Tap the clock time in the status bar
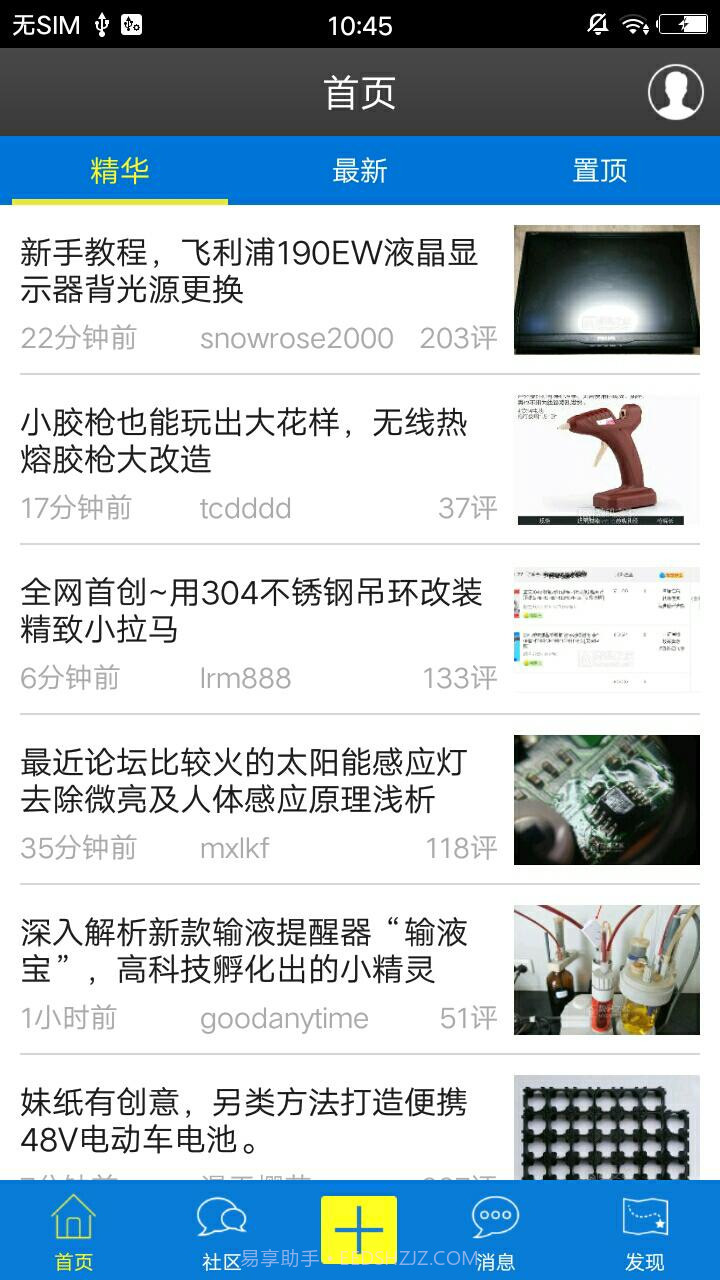Viewport: 720px width, 1280px height. (x=360, y=22)
